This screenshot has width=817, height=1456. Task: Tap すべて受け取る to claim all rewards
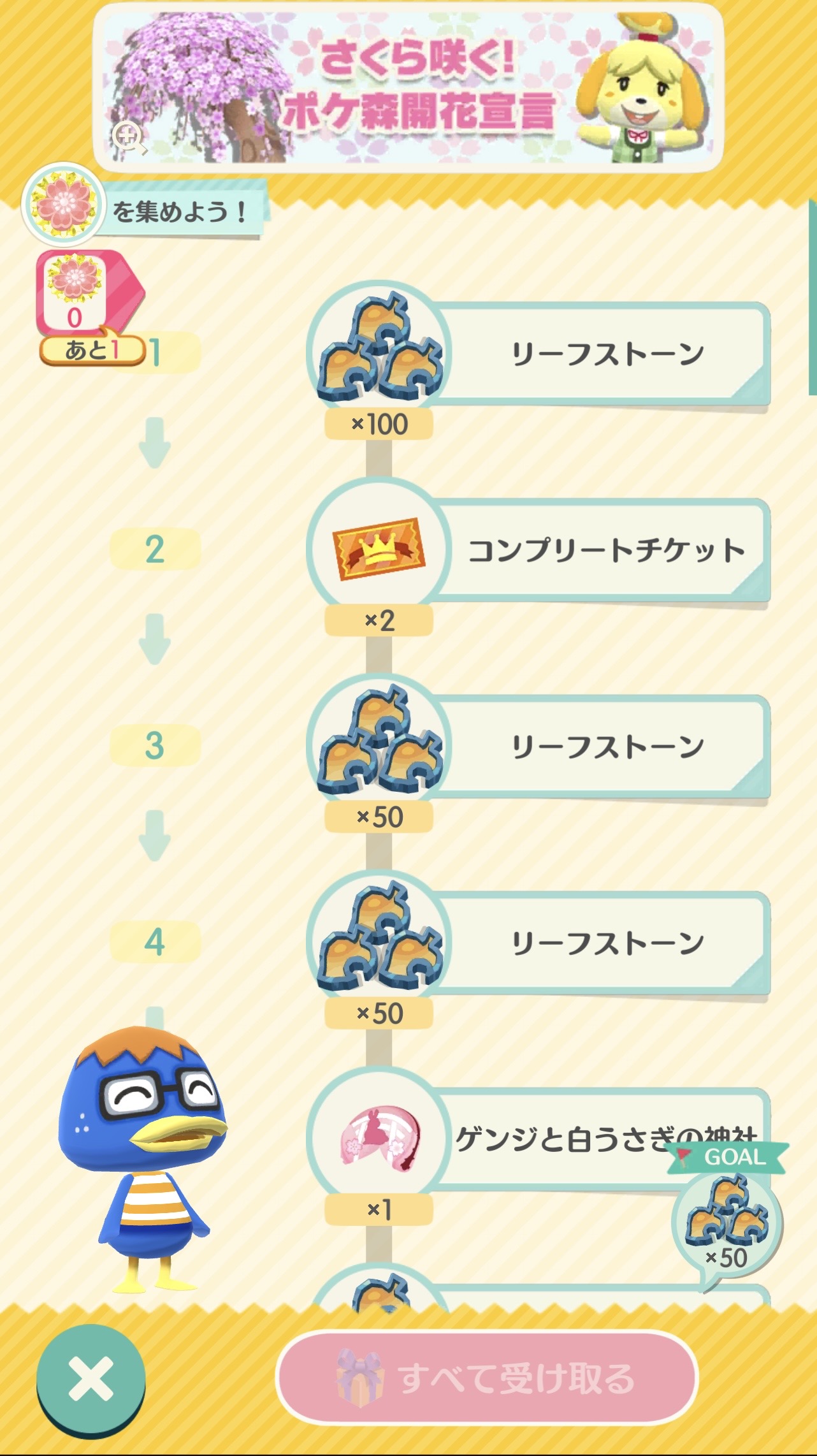click(487, 1378)
